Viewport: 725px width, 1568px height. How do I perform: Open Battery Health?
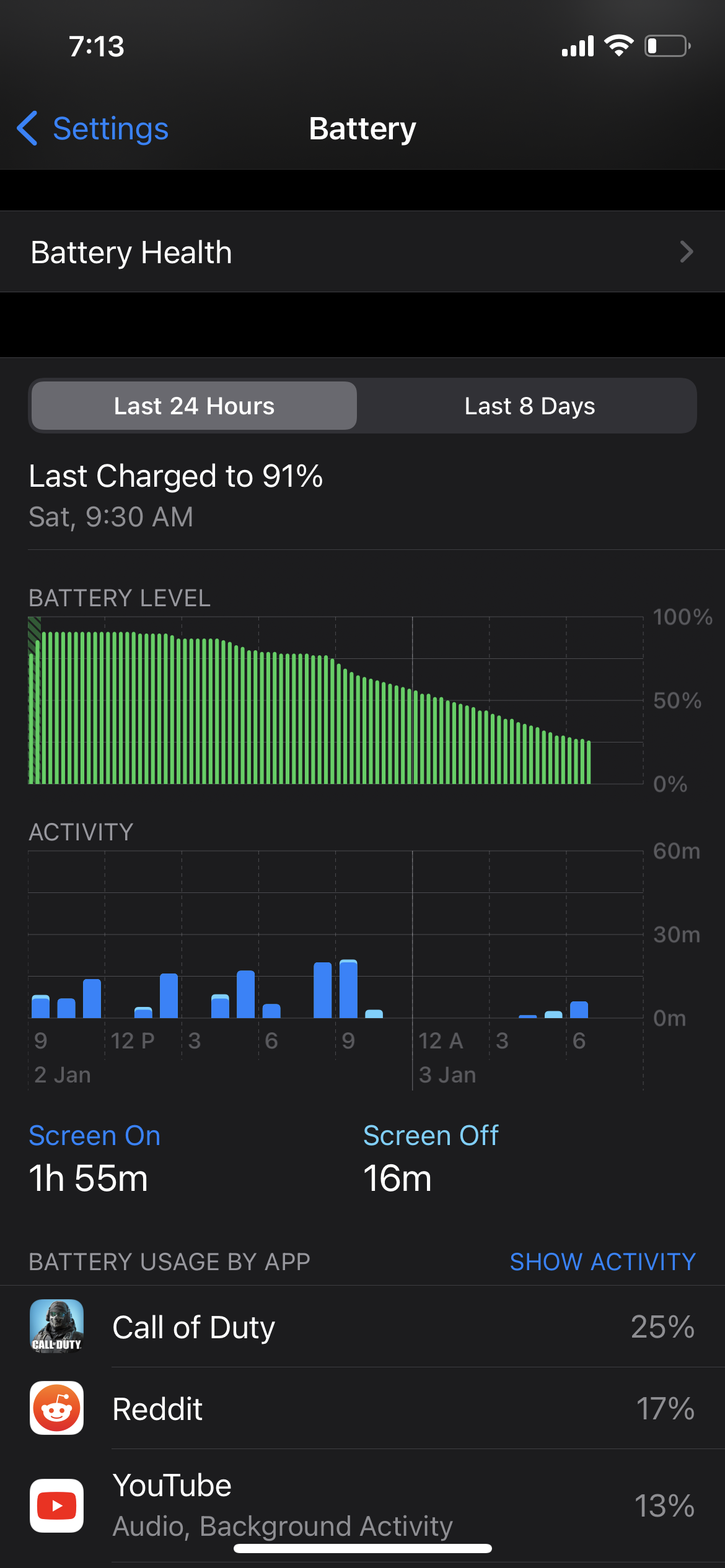tap(362, 252)
